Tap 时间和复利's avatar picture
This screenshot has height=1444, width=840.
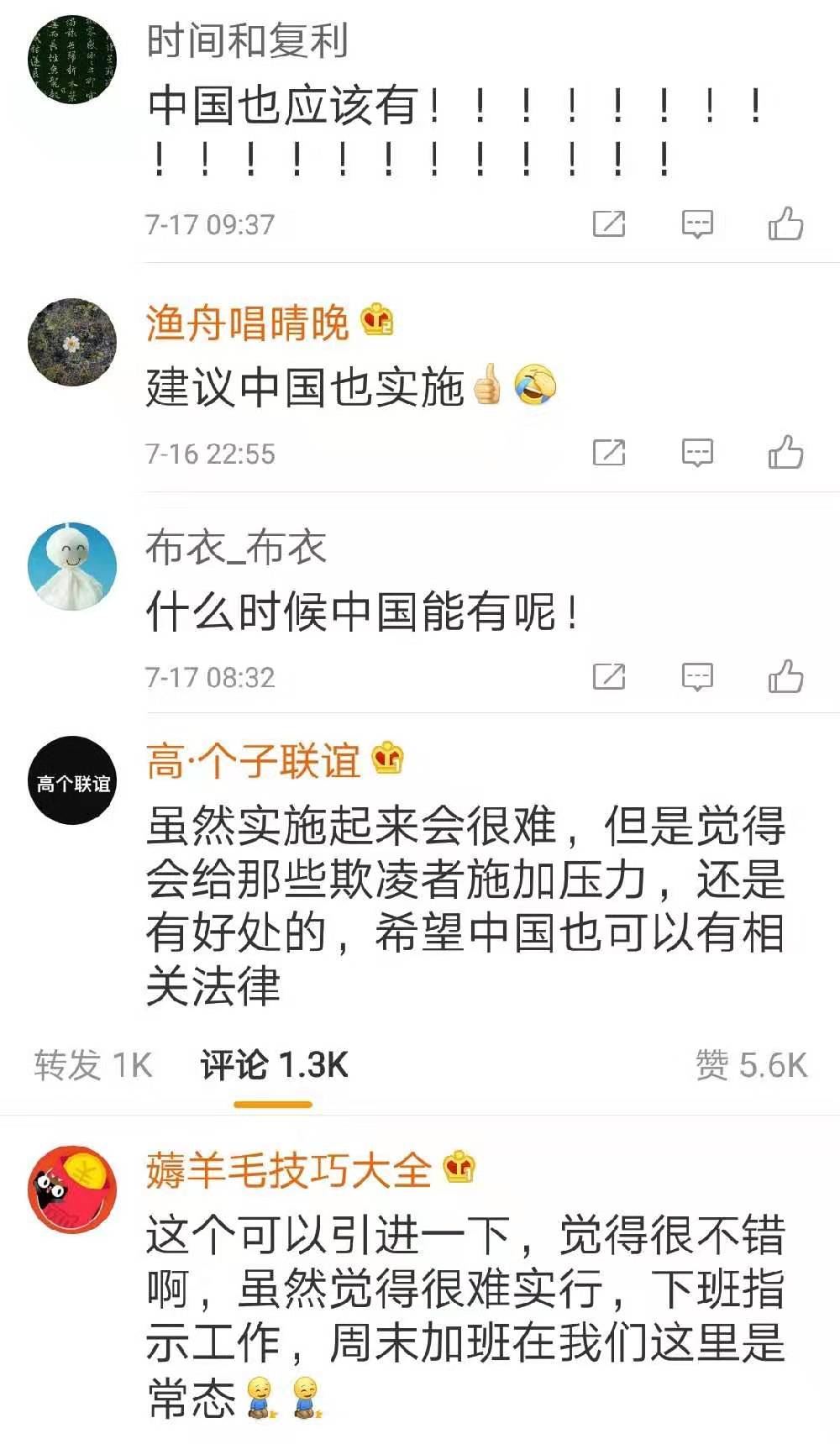pos(72,62)
